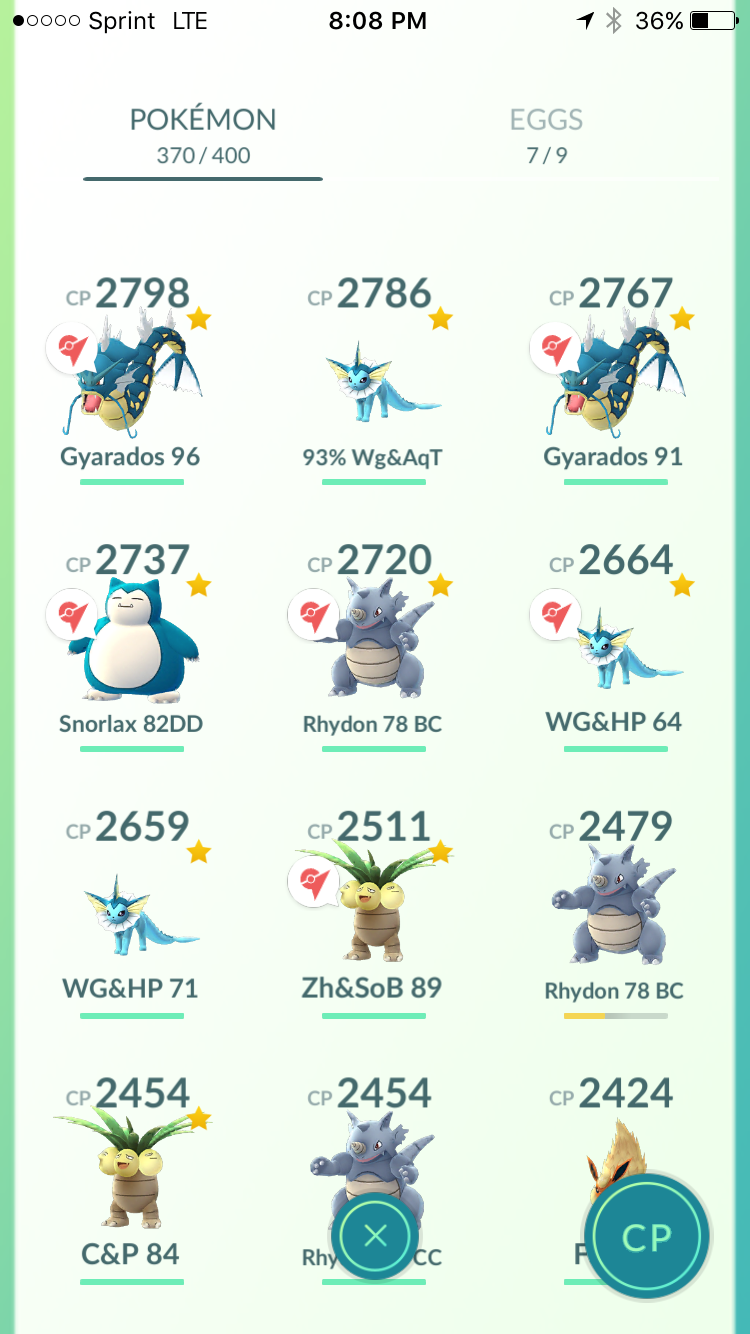Switch to the Eggs tab
The width and height of the screenshot is (750, 1334).
tap(546, 136)
